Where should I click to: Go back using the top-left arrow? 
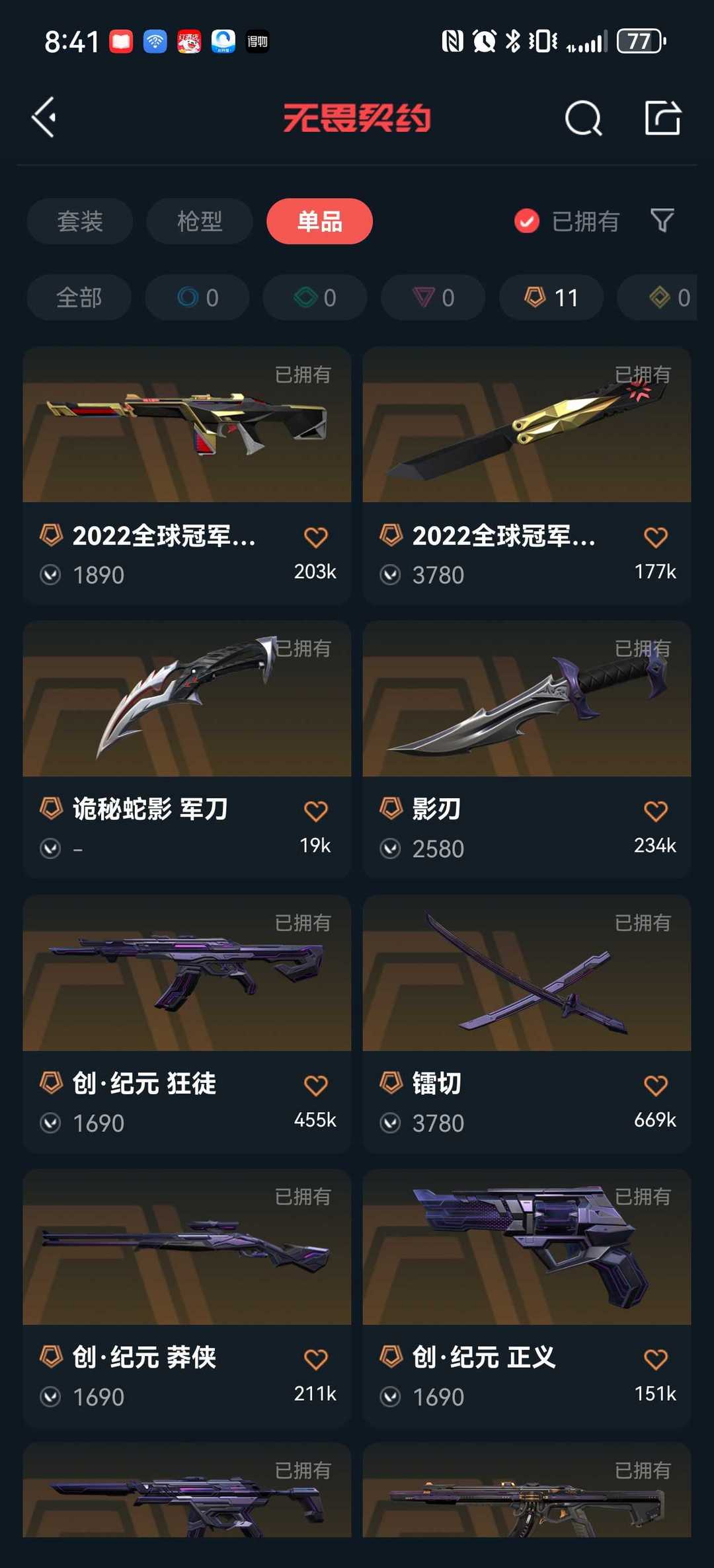[44, 118]
